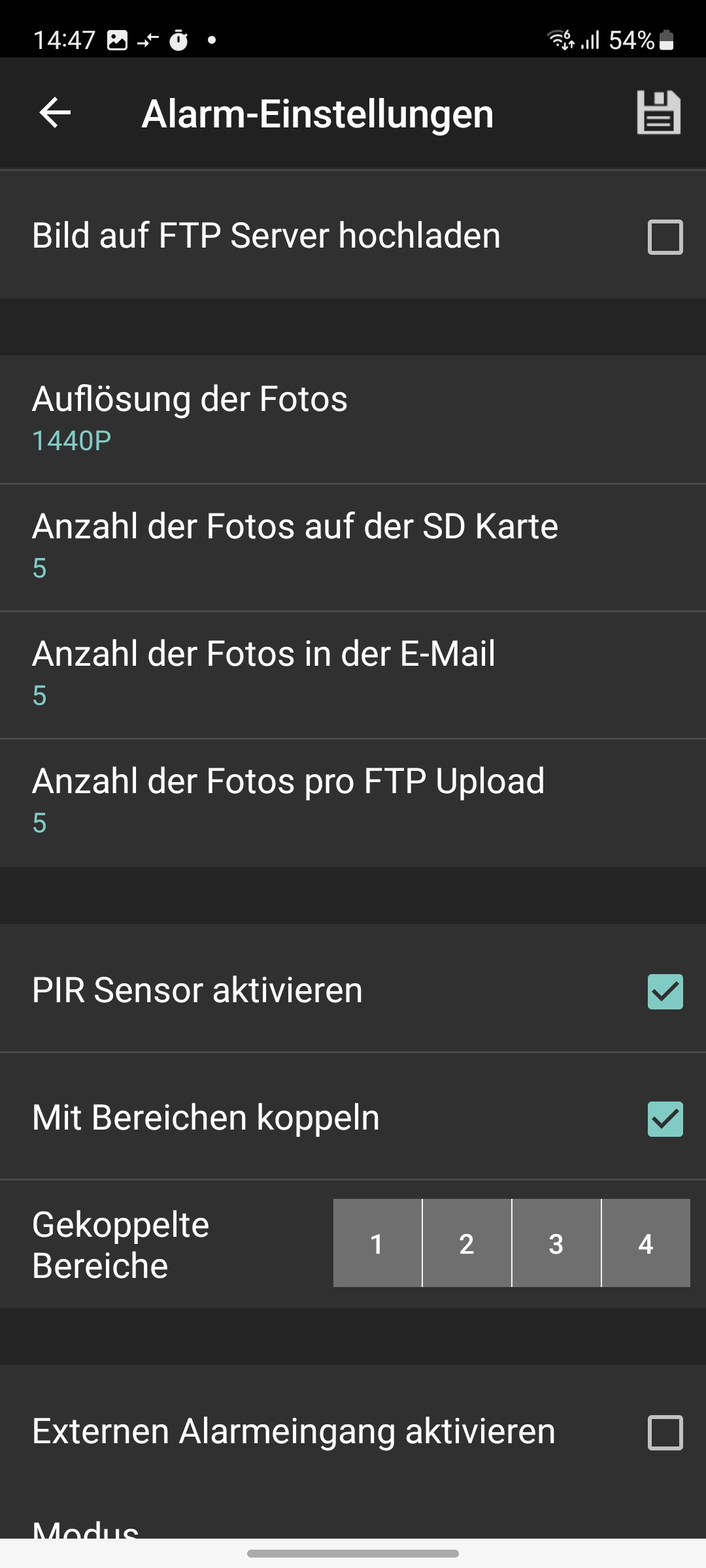Go back from Alarm-Einstellungen
This screenshot has height=1568, width=706.
pyautogui.click(x=55, y=113)
